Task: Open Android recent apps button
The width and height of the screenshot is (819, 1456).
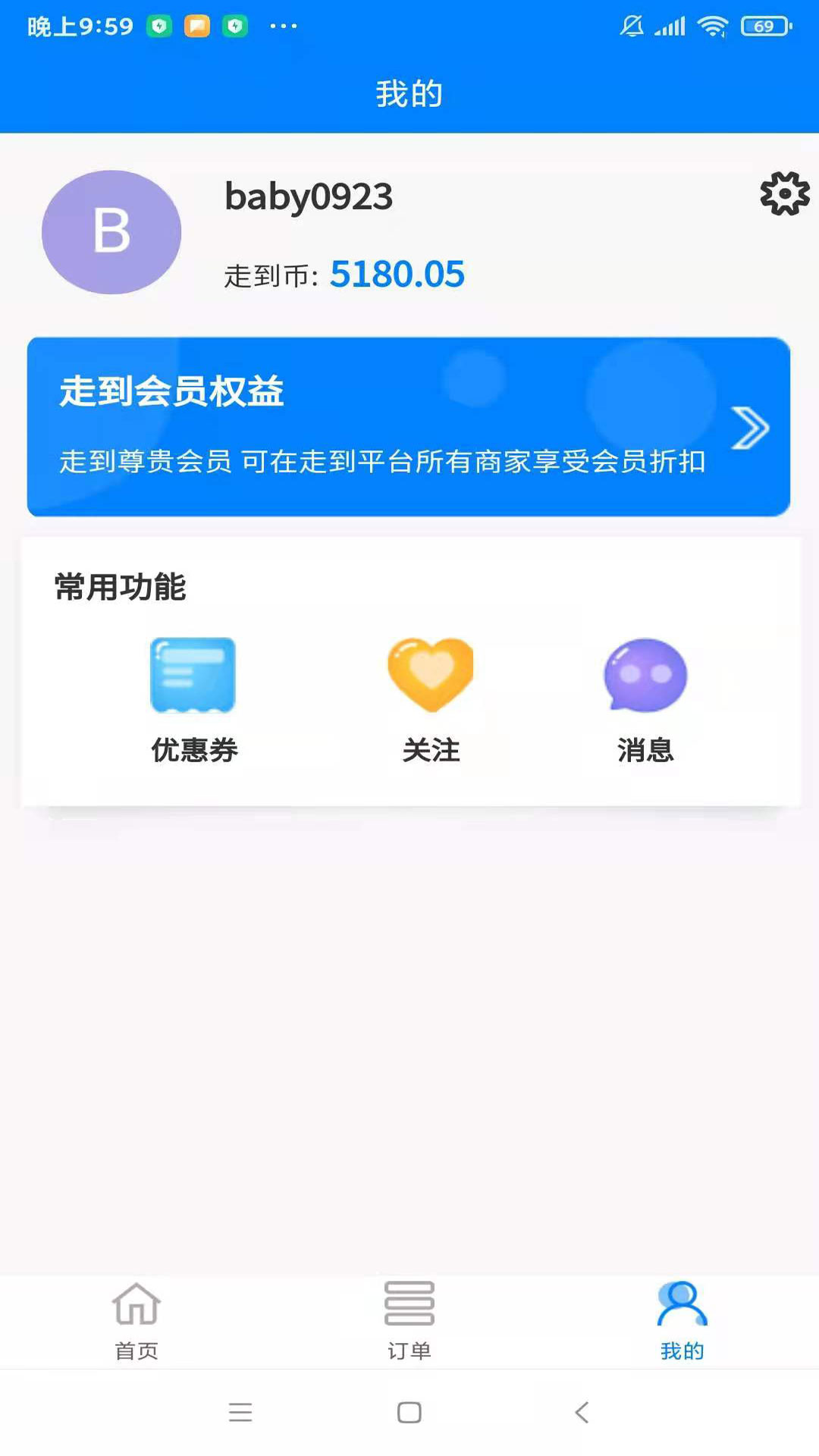Action: pos(240,1412)
